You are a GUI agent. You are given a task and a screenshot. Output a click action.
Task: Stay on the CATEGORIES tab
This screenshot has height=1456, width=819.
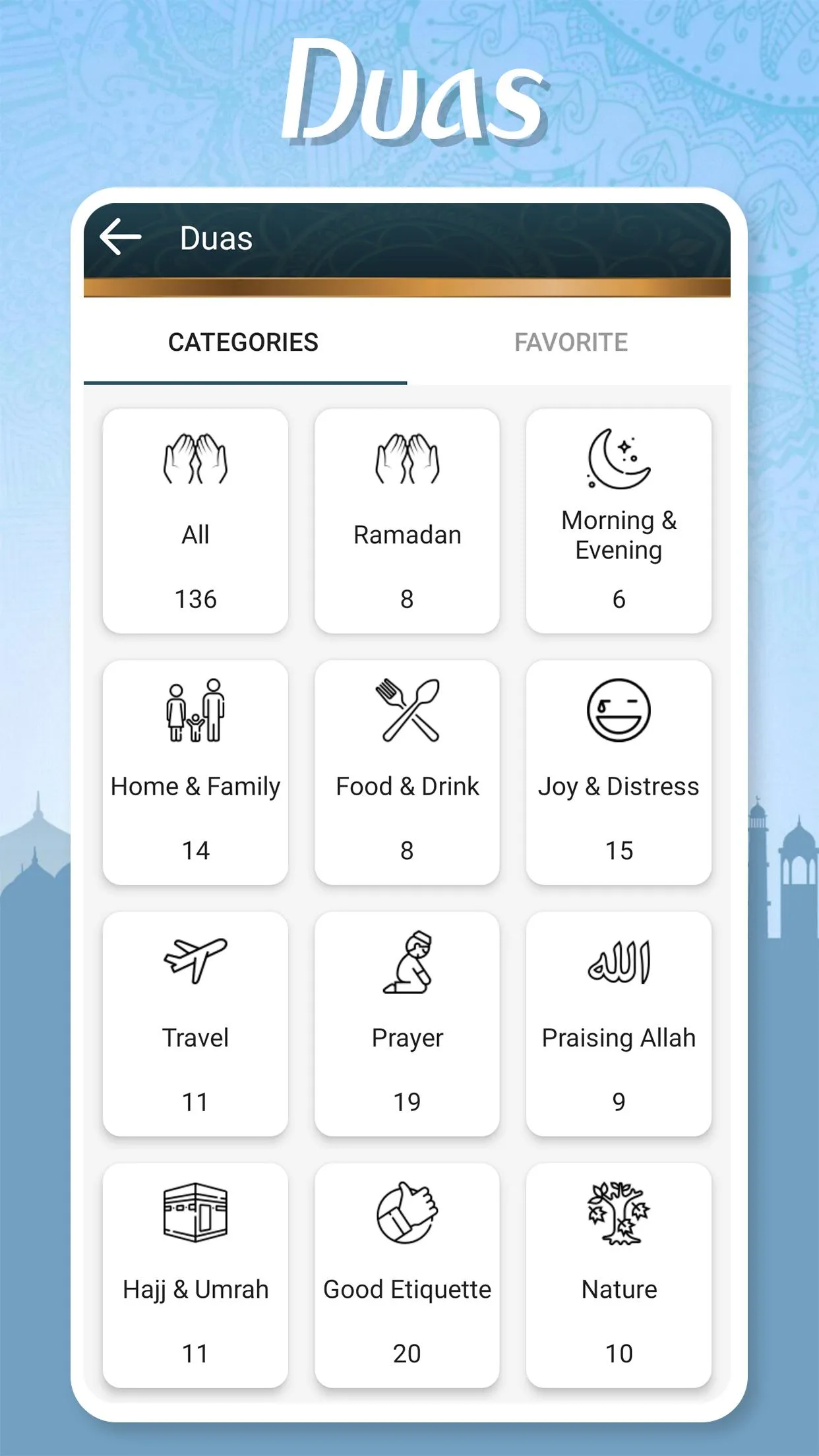tap(244, 342)
